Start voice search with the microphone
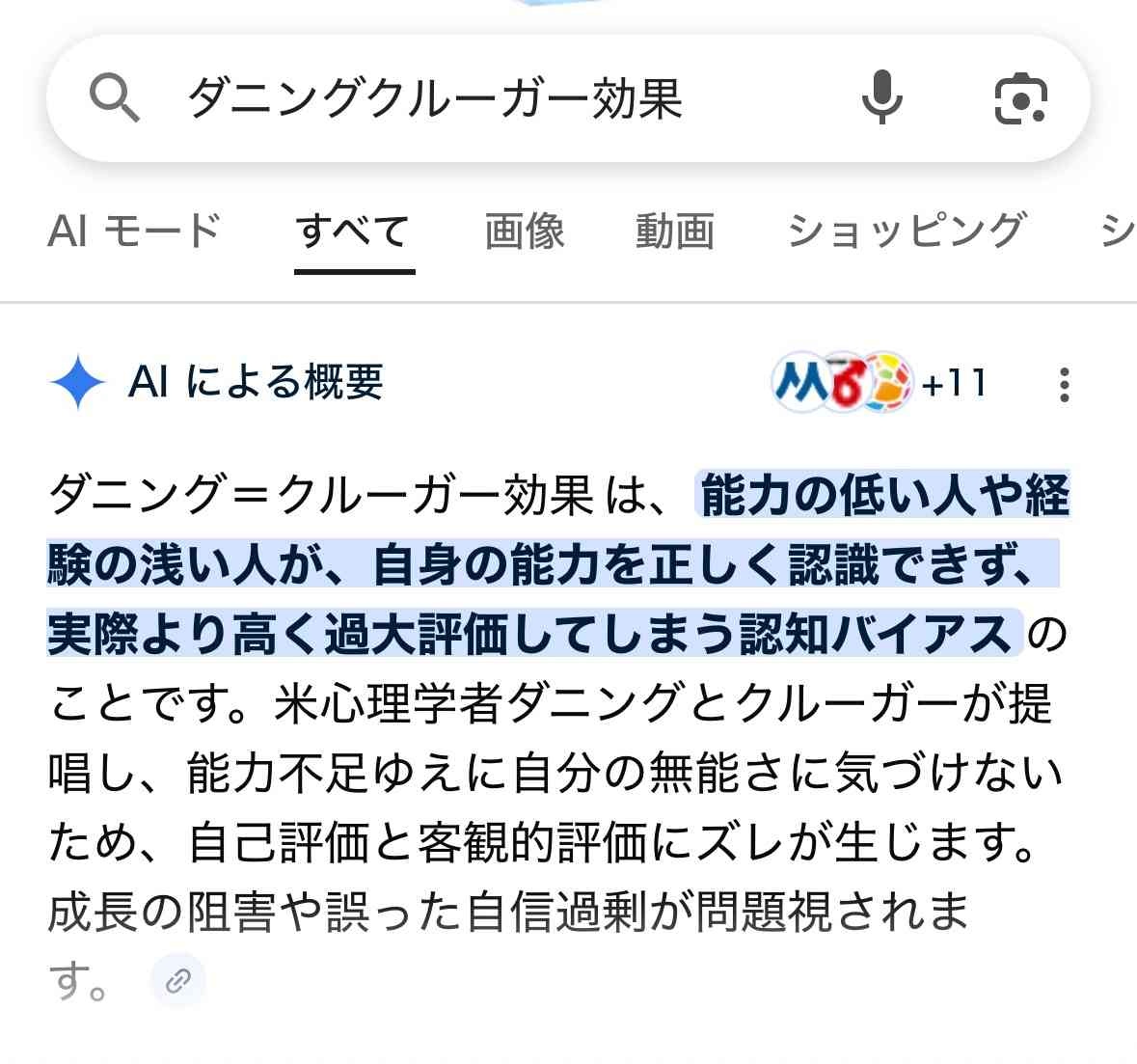 (881, 98)
